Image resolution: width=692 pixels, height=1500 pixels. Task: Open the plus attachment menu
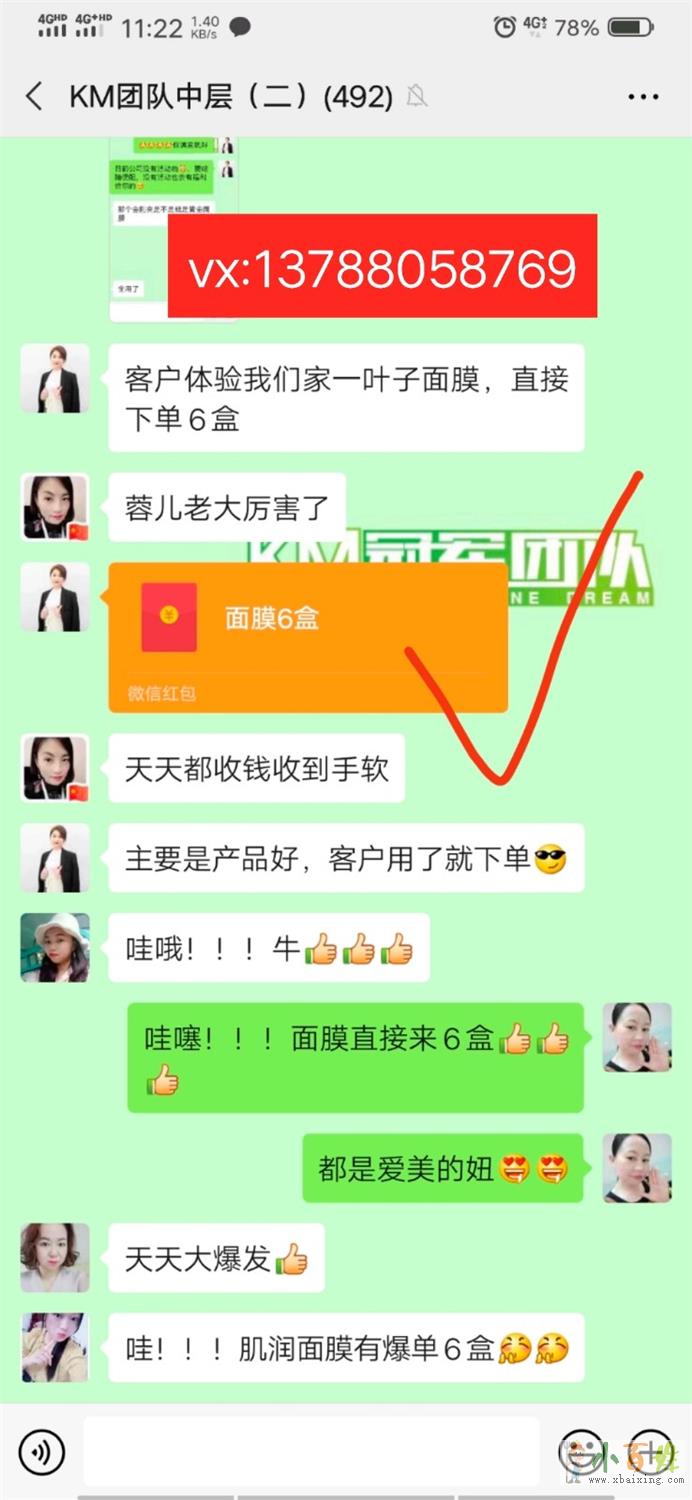tap(651, 1451)
